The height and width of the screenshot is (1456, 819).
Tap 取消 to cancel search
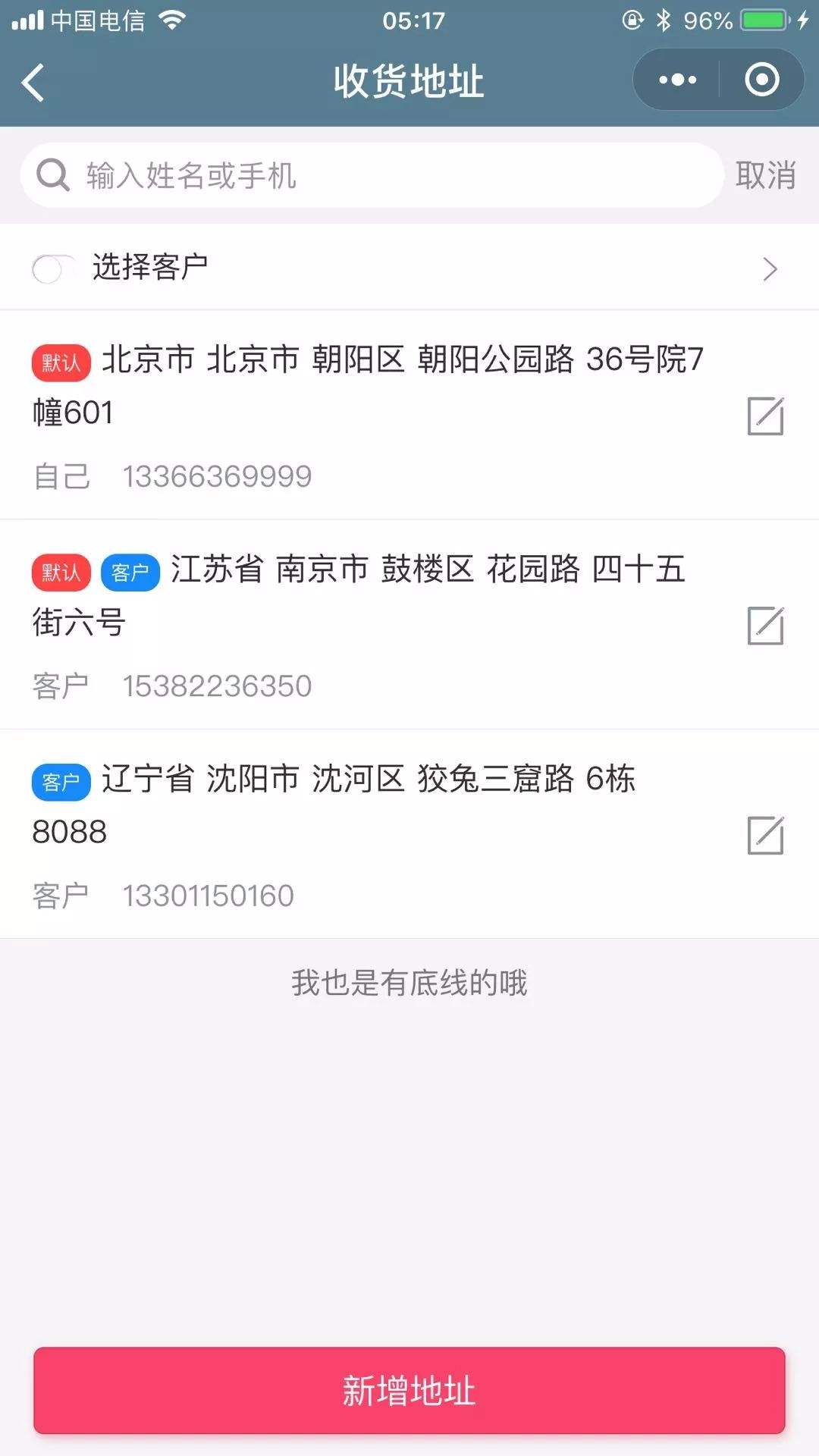[765, 175]
